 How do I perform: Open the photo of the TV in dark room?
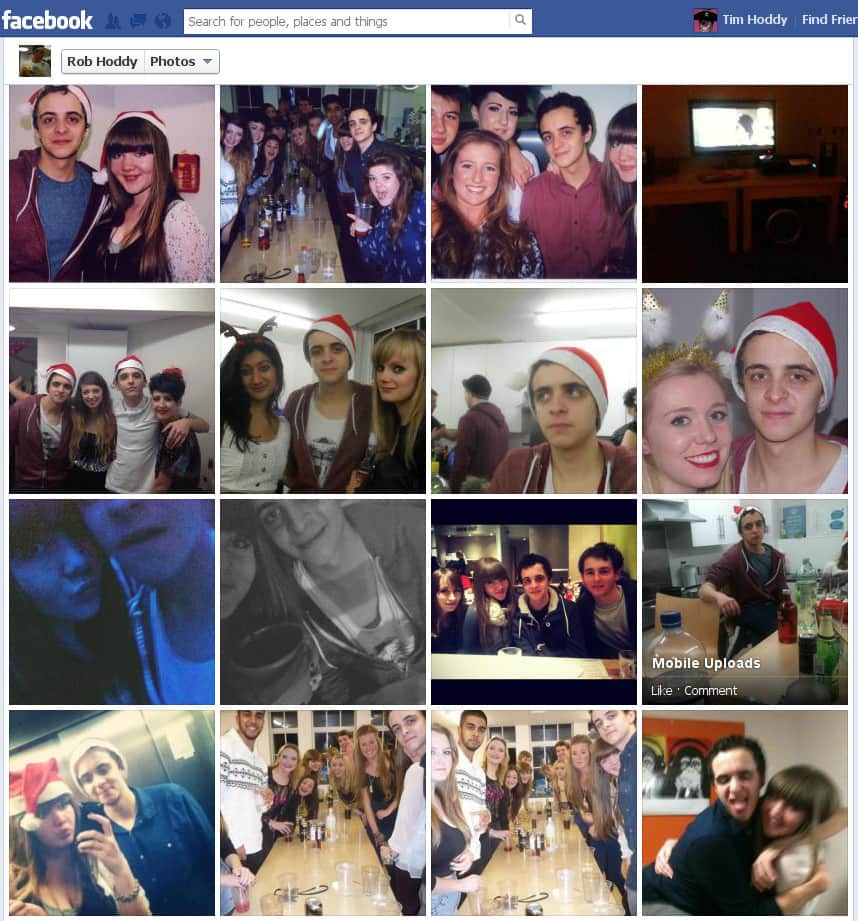(x=744, y=183)
